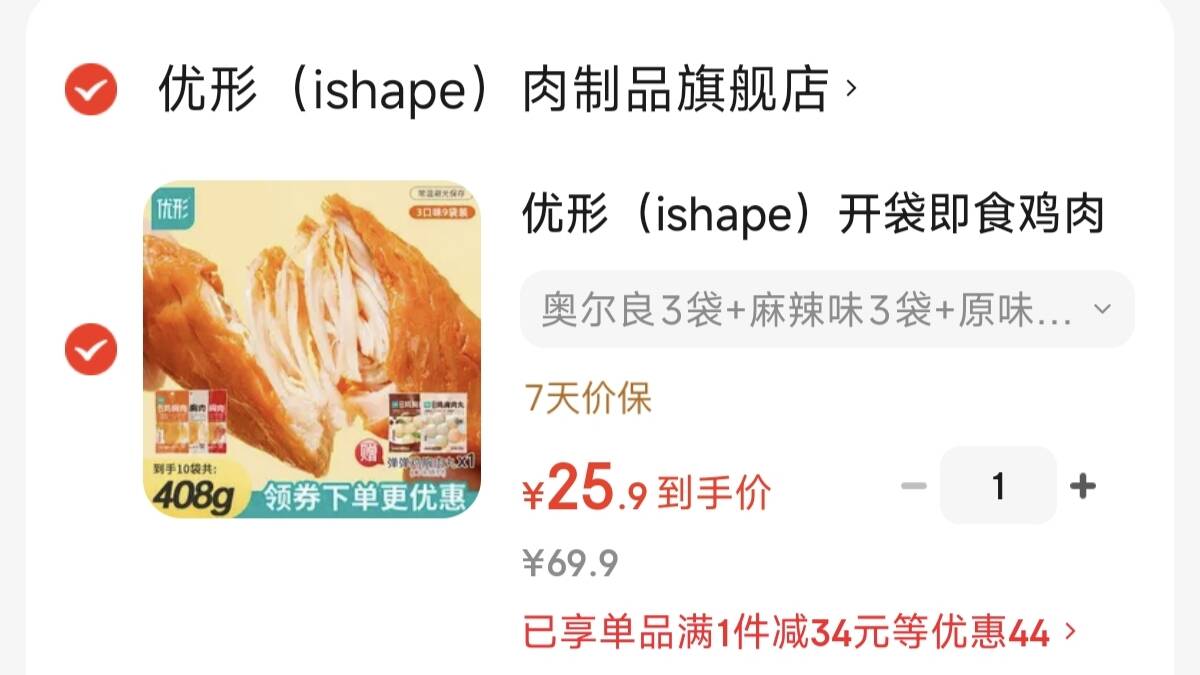Open the 优形（ishape）开袋即食鸡肉 product title

pyautogui.click(x=812, y=215)
